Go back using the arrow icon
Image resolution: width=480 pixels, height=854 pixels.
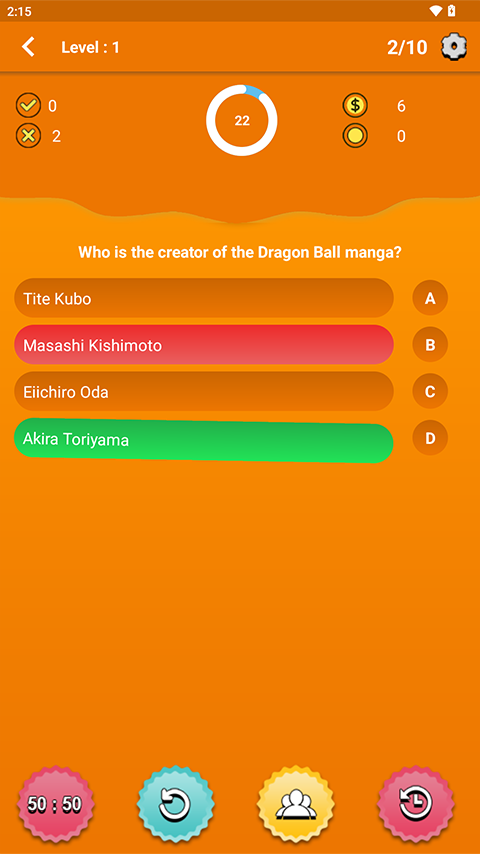[x=28, y=47]
